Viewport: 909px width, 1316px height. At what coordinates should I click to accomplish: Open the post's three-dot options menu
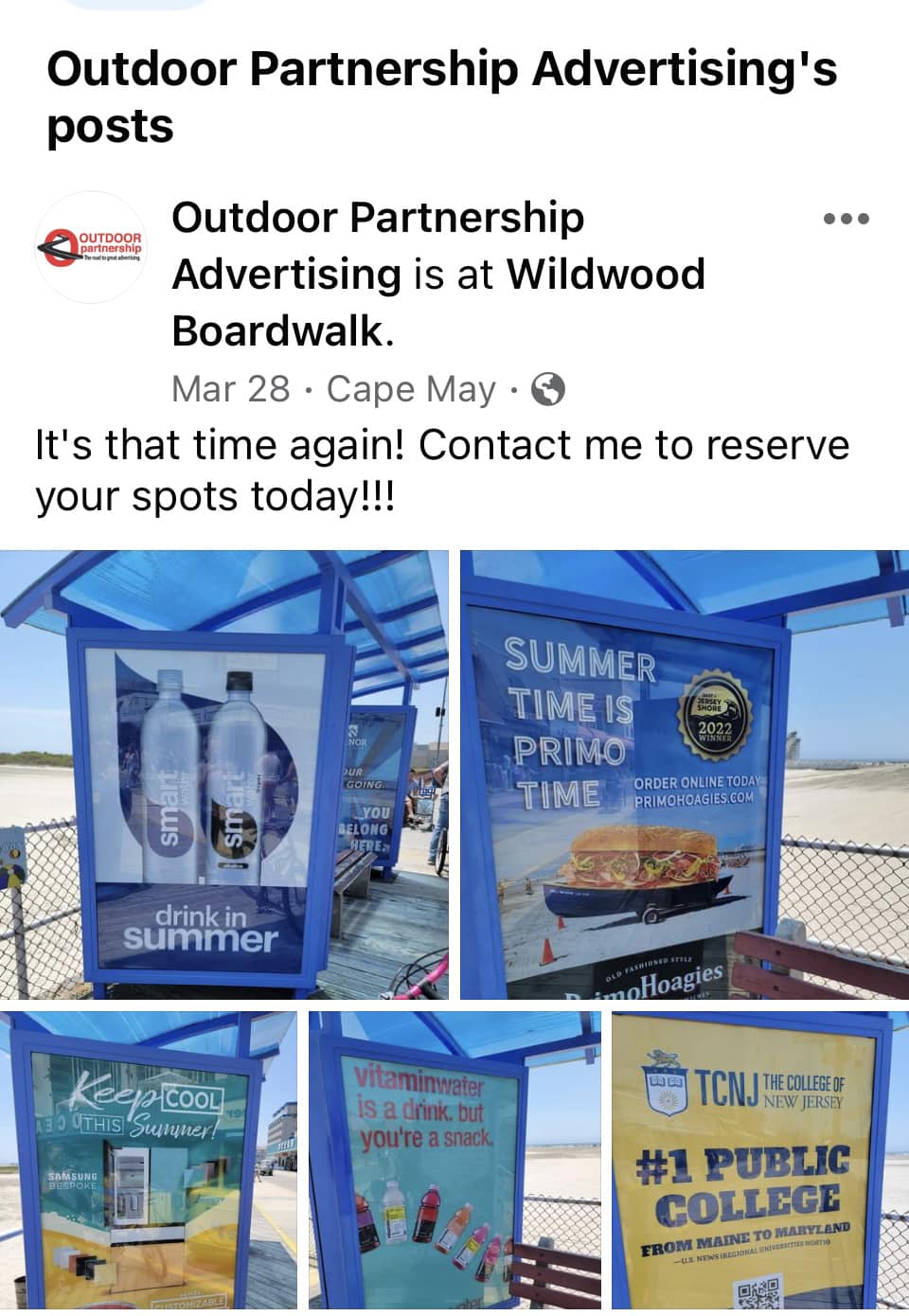pyautogui.click(x=846, y=219)
